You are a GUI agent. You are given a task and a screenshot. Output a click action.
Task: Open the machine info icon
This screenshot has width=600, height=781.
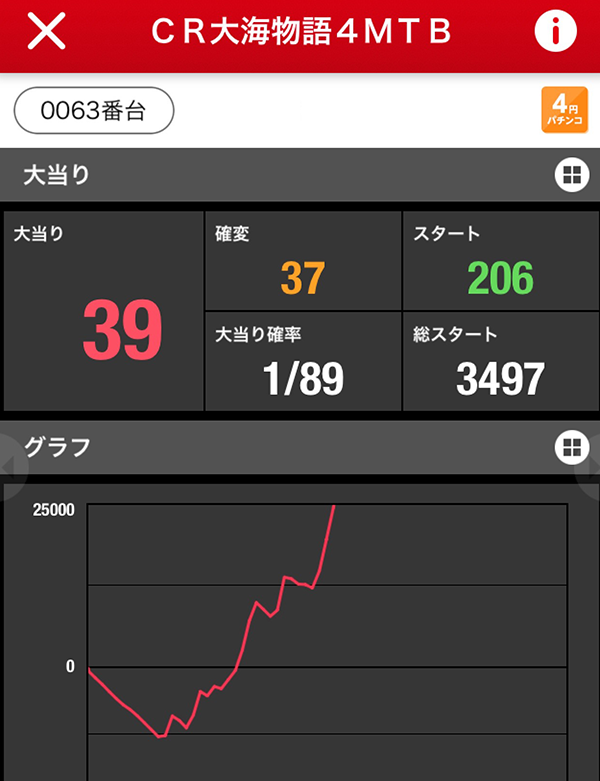tap(556, 32)
